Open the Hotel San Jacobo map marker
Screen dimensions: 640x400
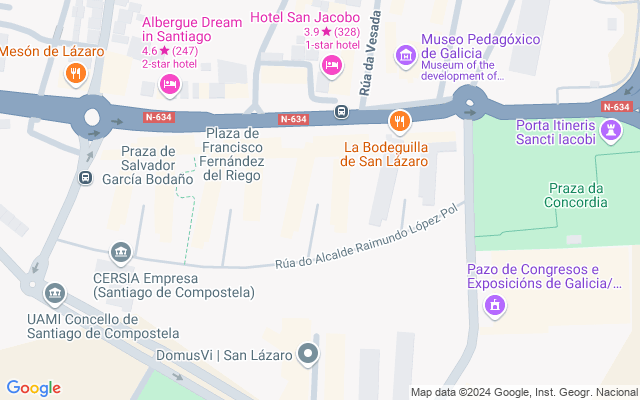click(x=332, y=65)
